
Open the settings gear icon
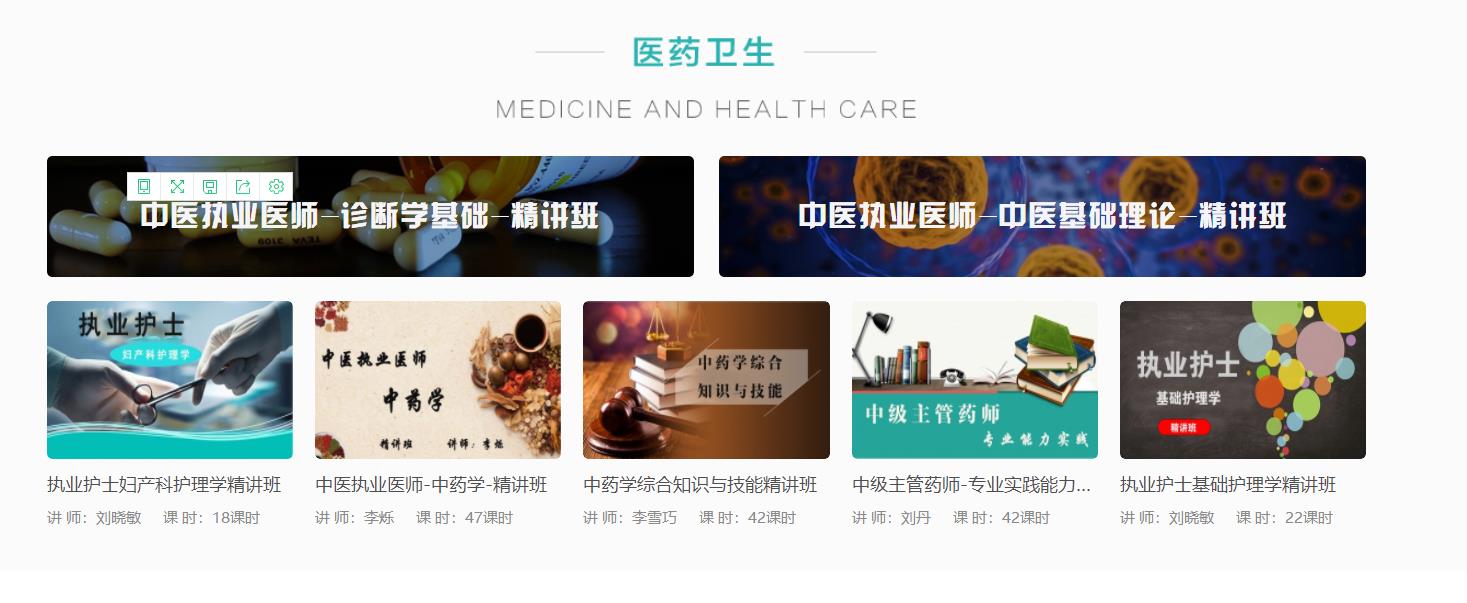click(276, 187)
